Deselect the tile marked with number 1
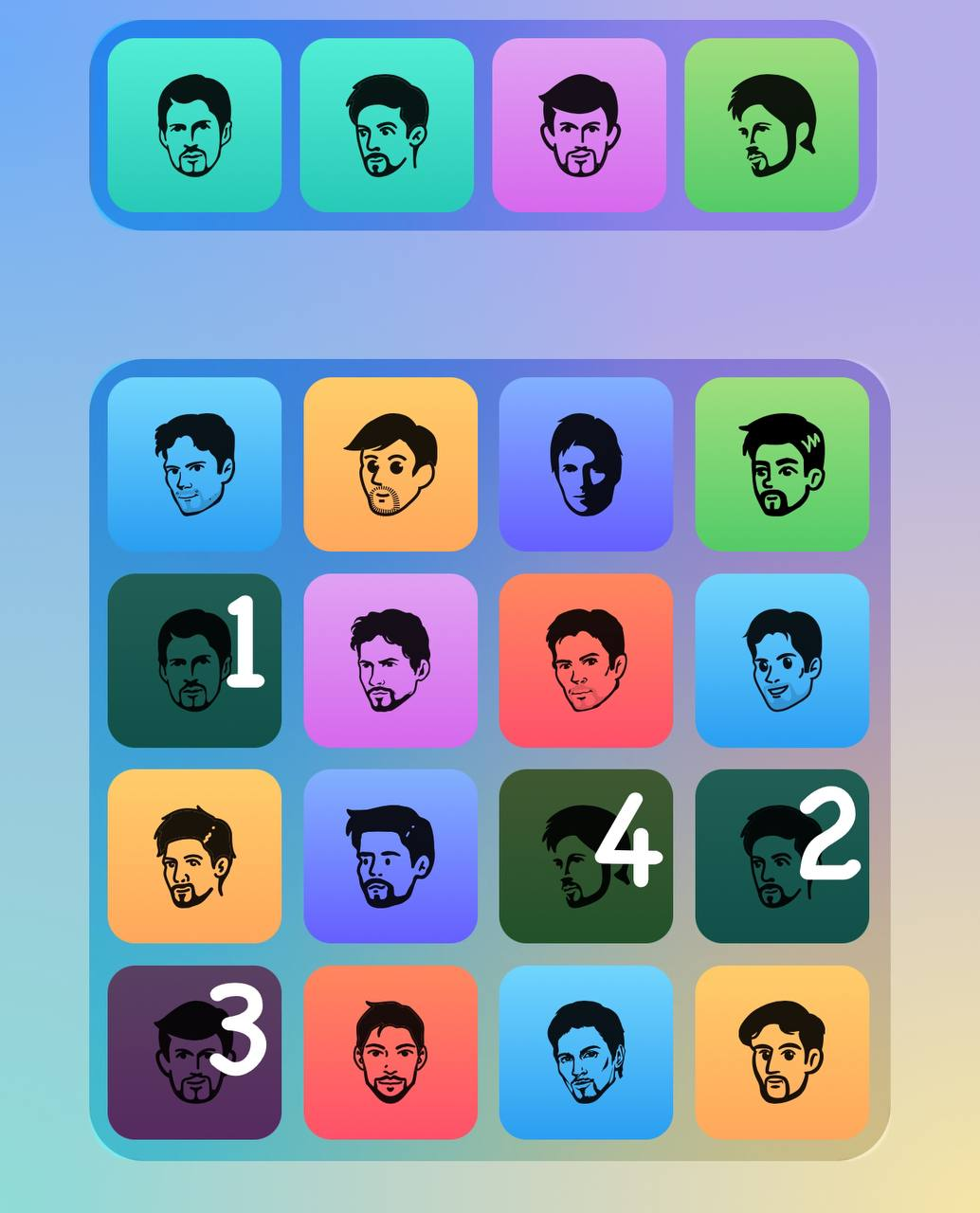The width and height of the screenshot is (980, 1213). (194, 661)
